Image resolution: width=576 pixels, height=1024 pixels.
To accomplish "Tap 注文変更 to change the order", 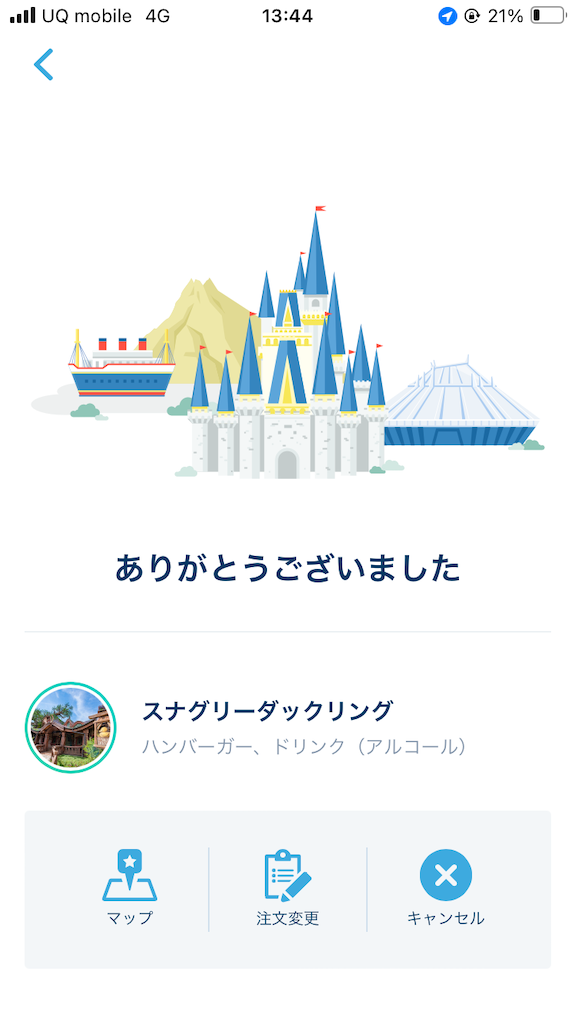I will (x=287, y=888).
